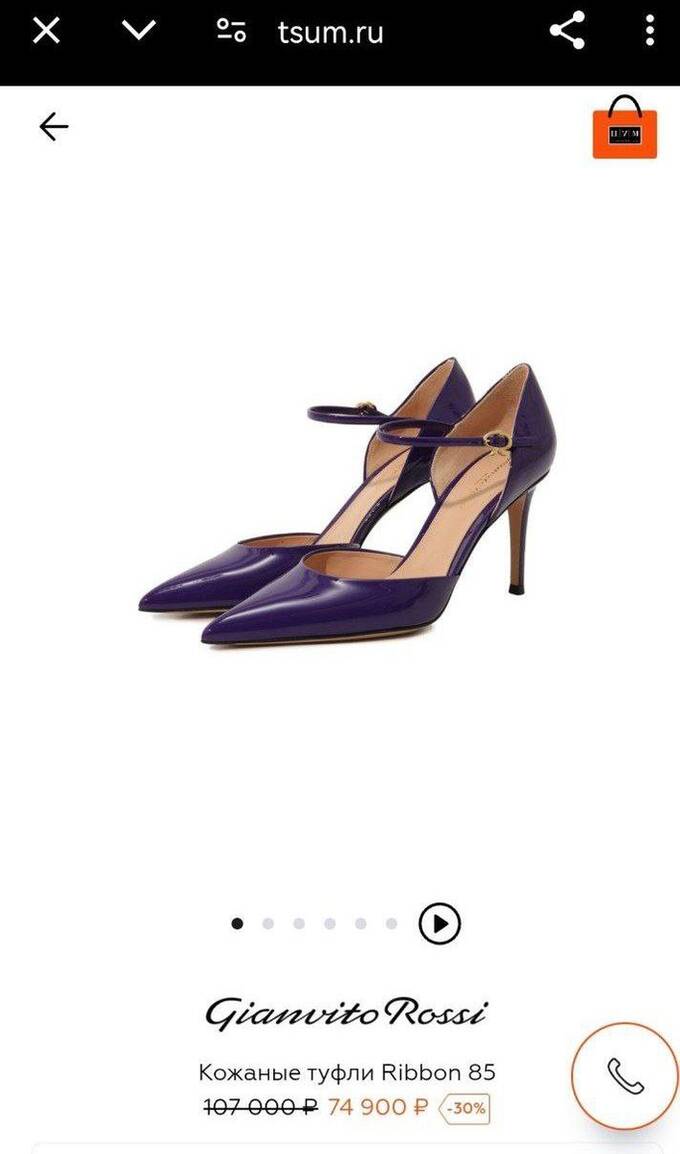Open the orange shopping bag
The width and height of the screenshot is (680, 1154).
[x=625, y=127]
